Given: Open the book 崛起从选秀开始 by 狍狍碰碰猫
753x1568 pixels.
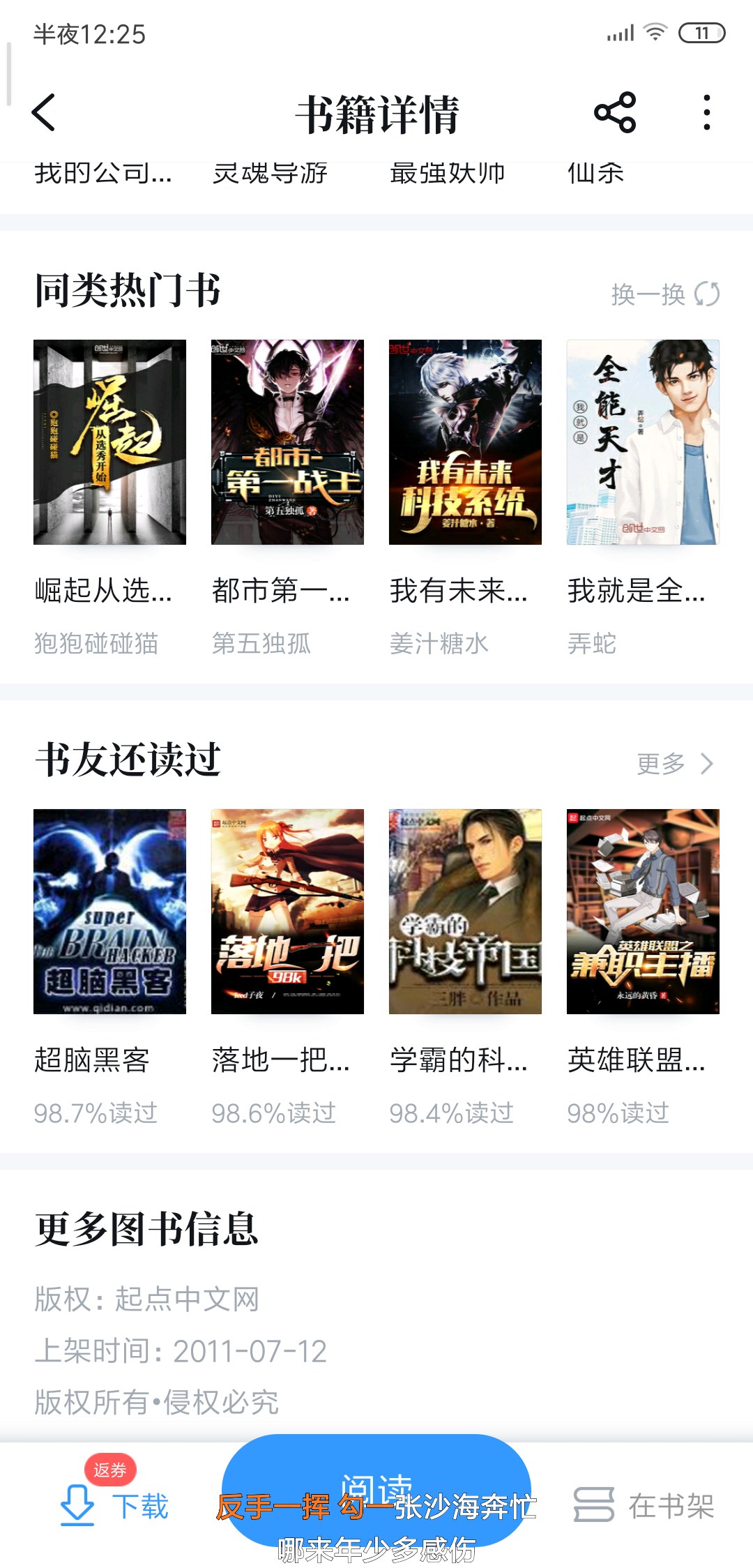Looking at the screenshot, I should 109,442.
